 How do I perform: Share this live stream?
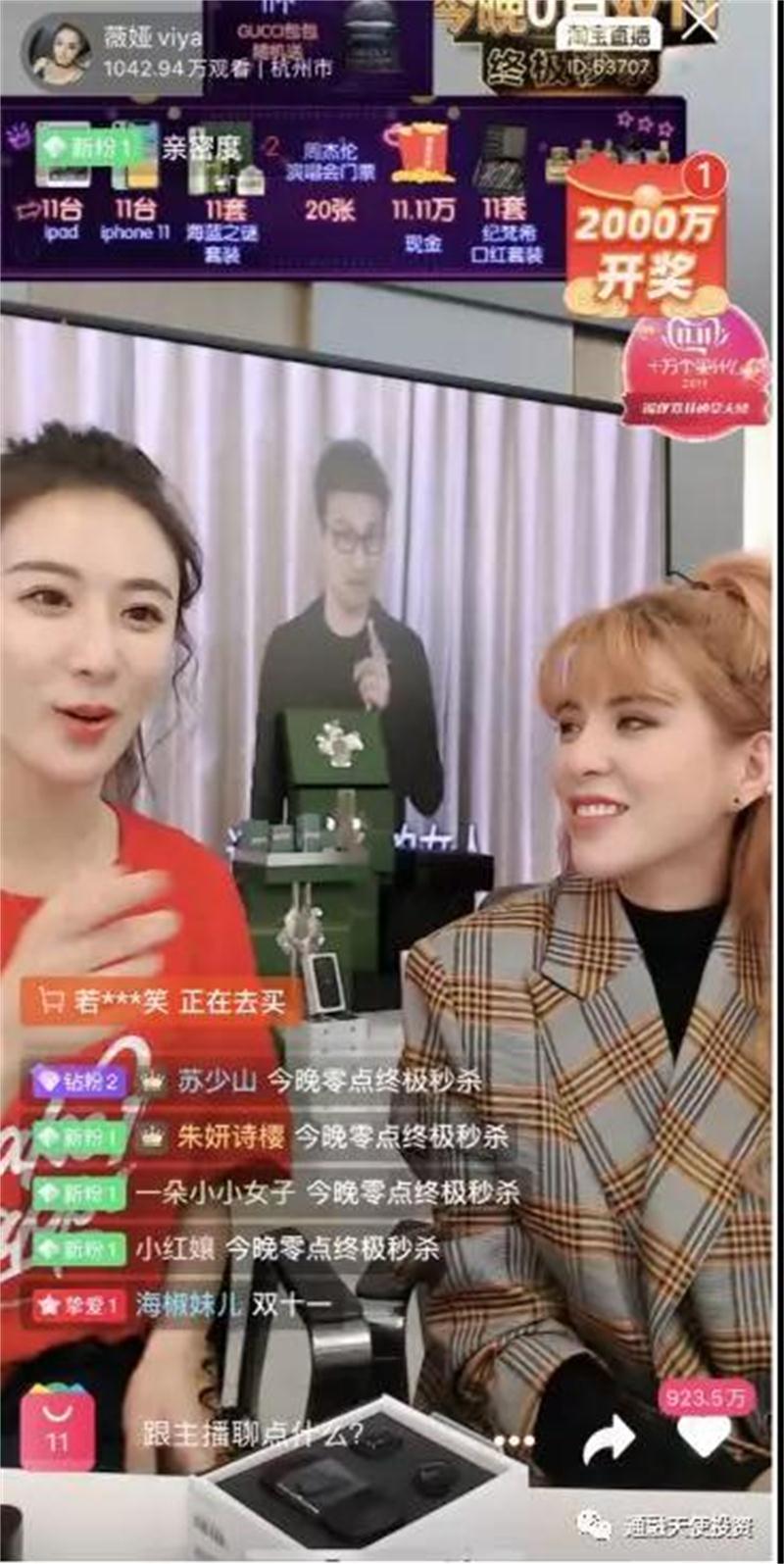point(609,1439)
